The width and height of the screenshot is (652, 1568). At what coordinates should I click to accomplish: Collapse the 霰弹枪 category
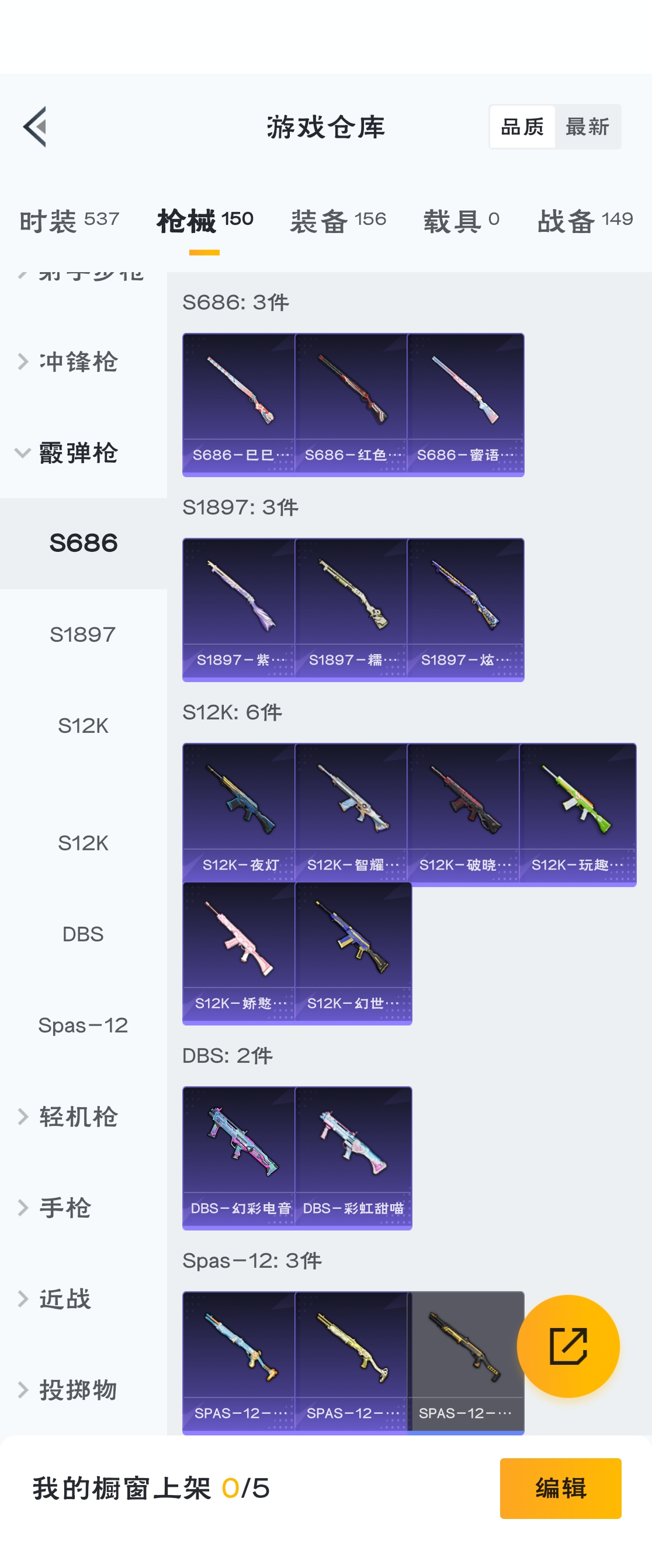[x=78, y=453]
